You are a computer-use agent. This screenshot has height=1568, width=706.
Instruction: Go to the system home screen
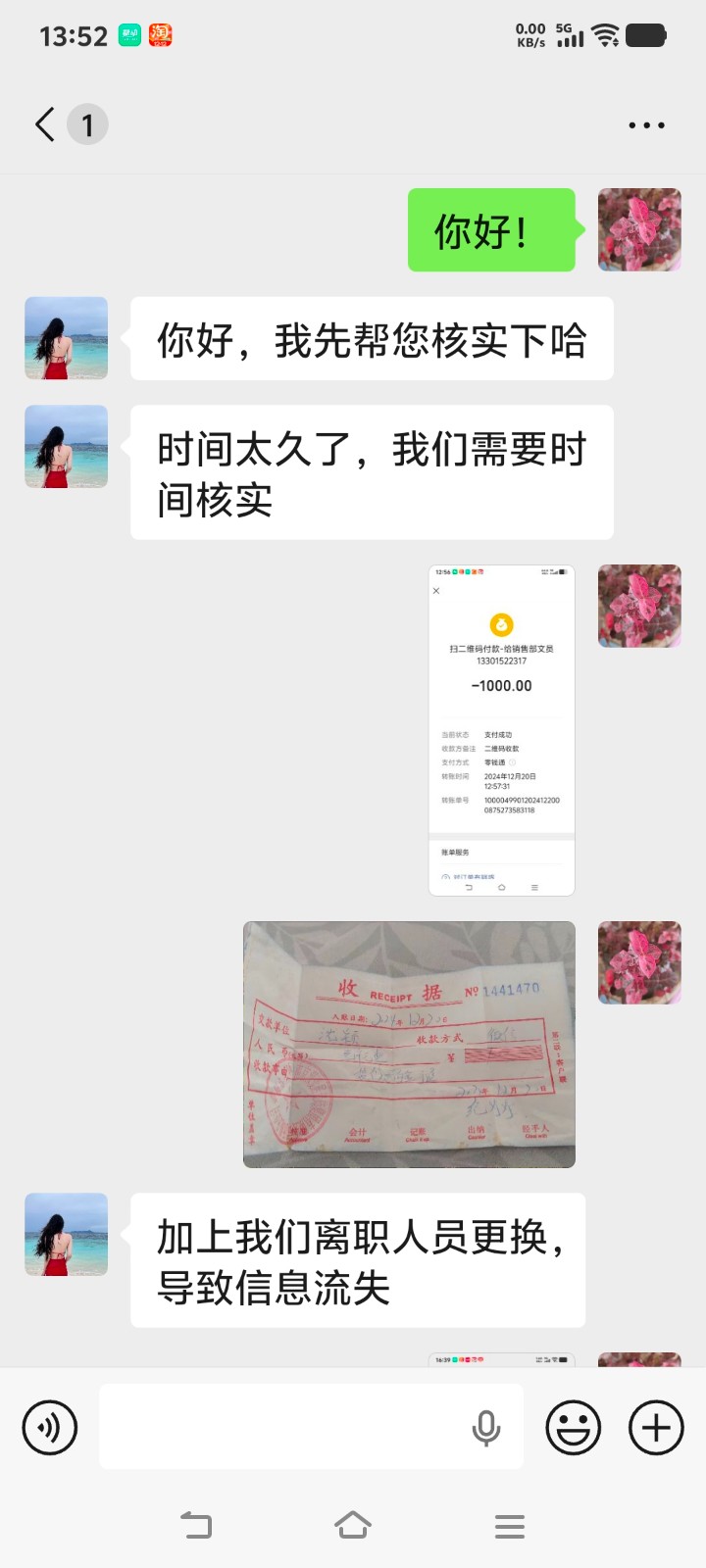click(x=353, y=1525)
